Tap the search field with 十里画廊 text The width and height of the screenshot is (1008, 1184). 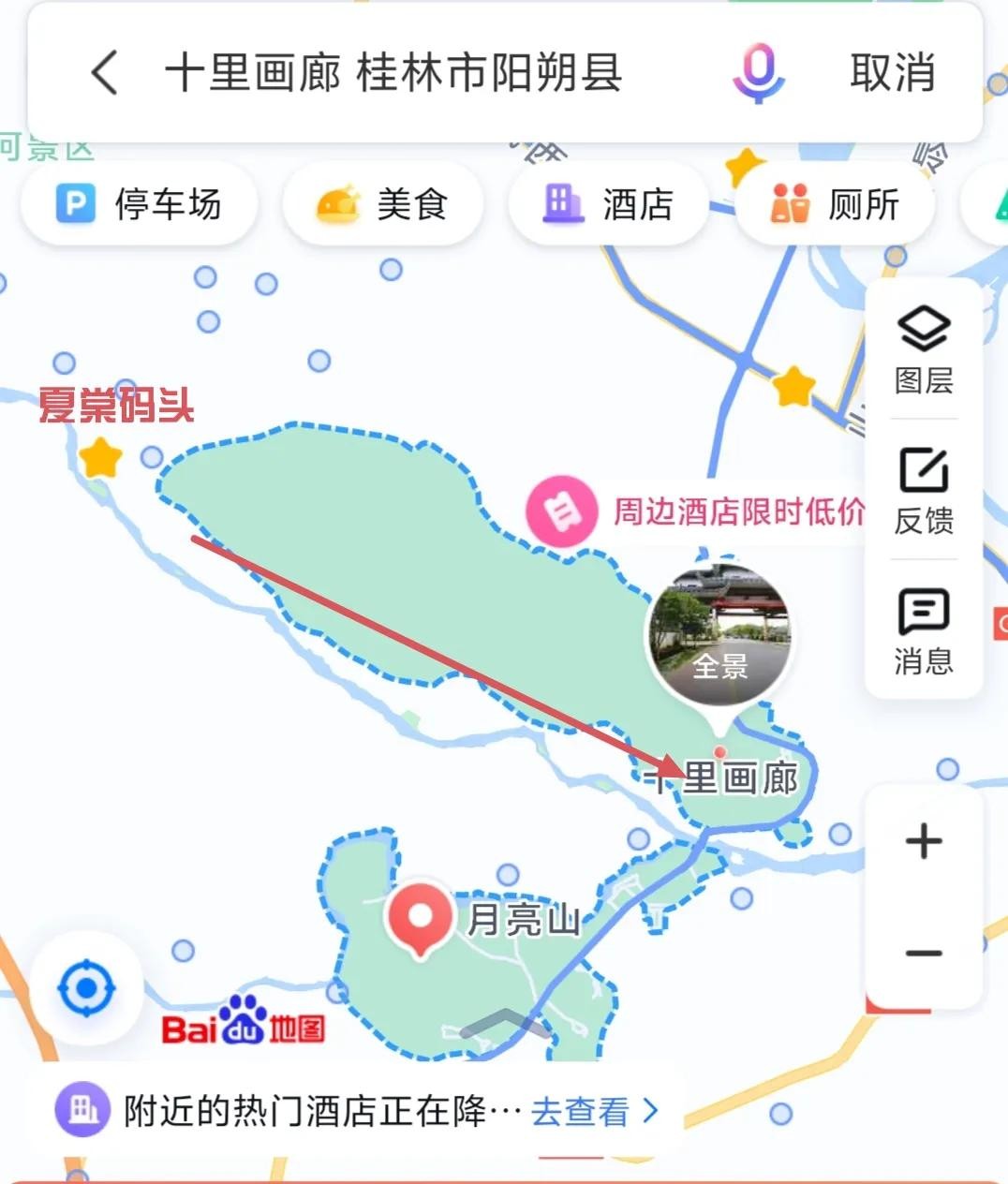[393, 73]
